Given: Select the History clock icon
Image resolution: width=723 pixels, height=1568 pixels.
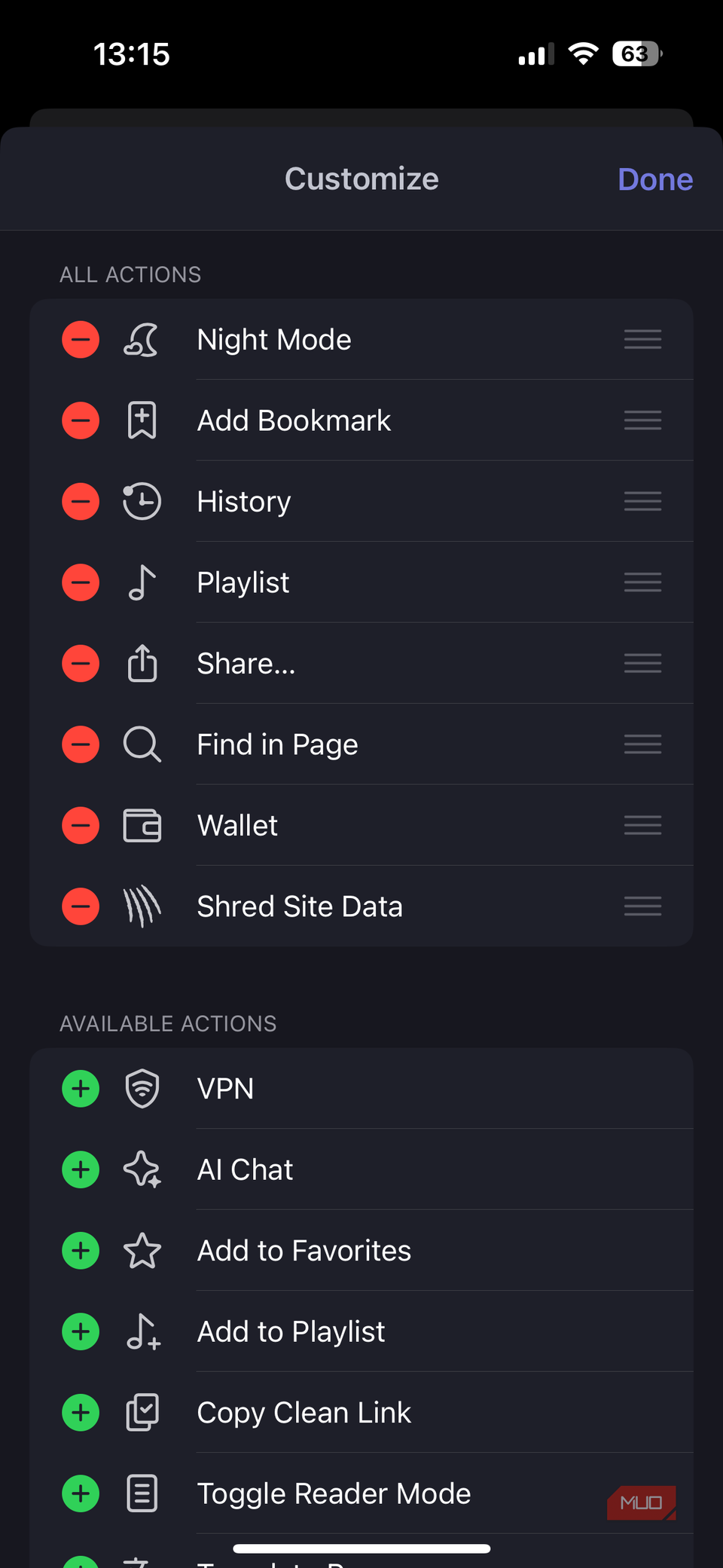Looking at the screenshot, I should tap(142, 501).
